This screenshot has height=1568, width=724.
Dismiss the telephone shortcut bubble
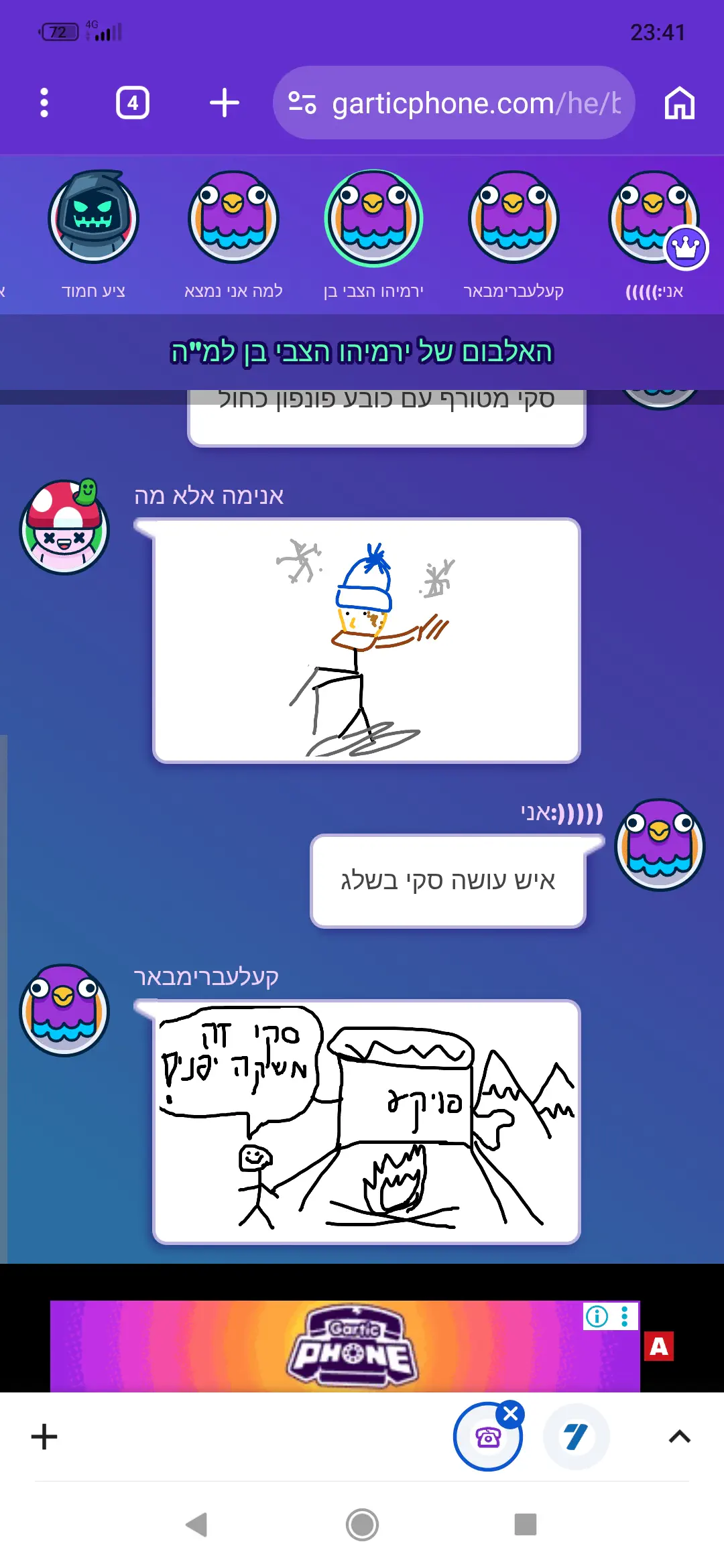511,1414
